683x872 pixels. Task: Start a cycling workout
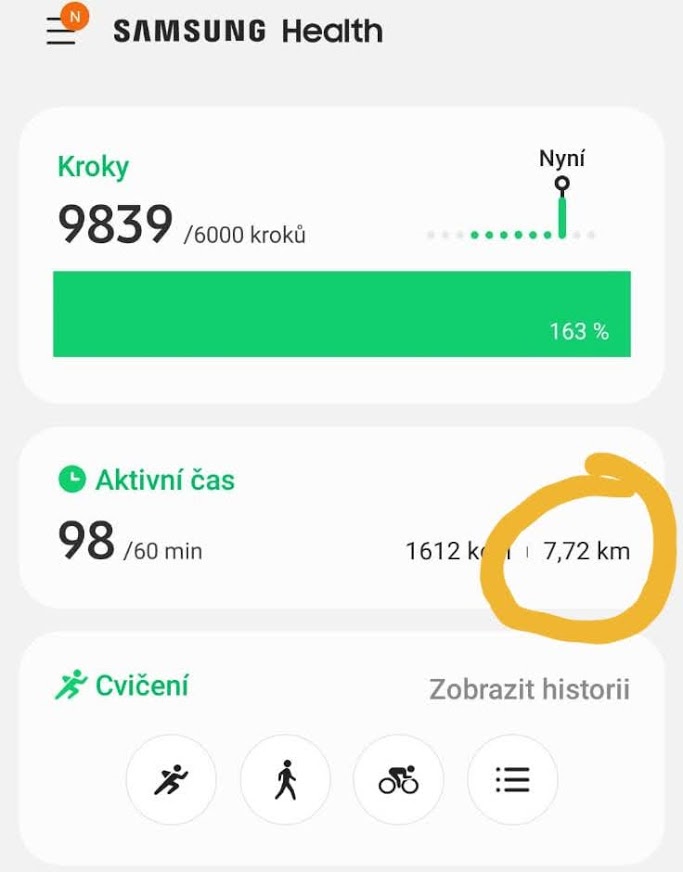398,780
